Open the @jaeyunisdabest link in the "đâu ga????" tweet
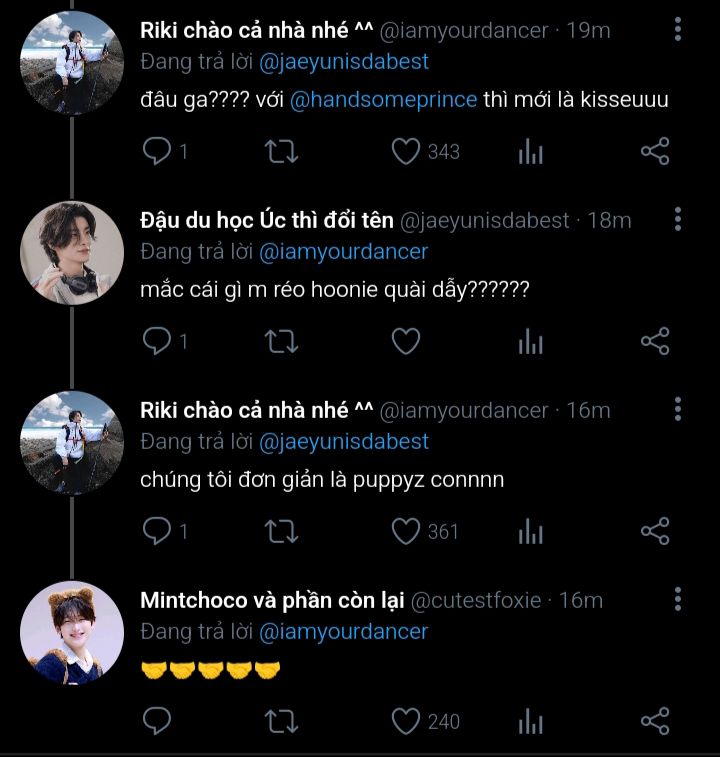The height and width of the screenshot is (757, 720). pyautogui.click(x=344, y=61)
